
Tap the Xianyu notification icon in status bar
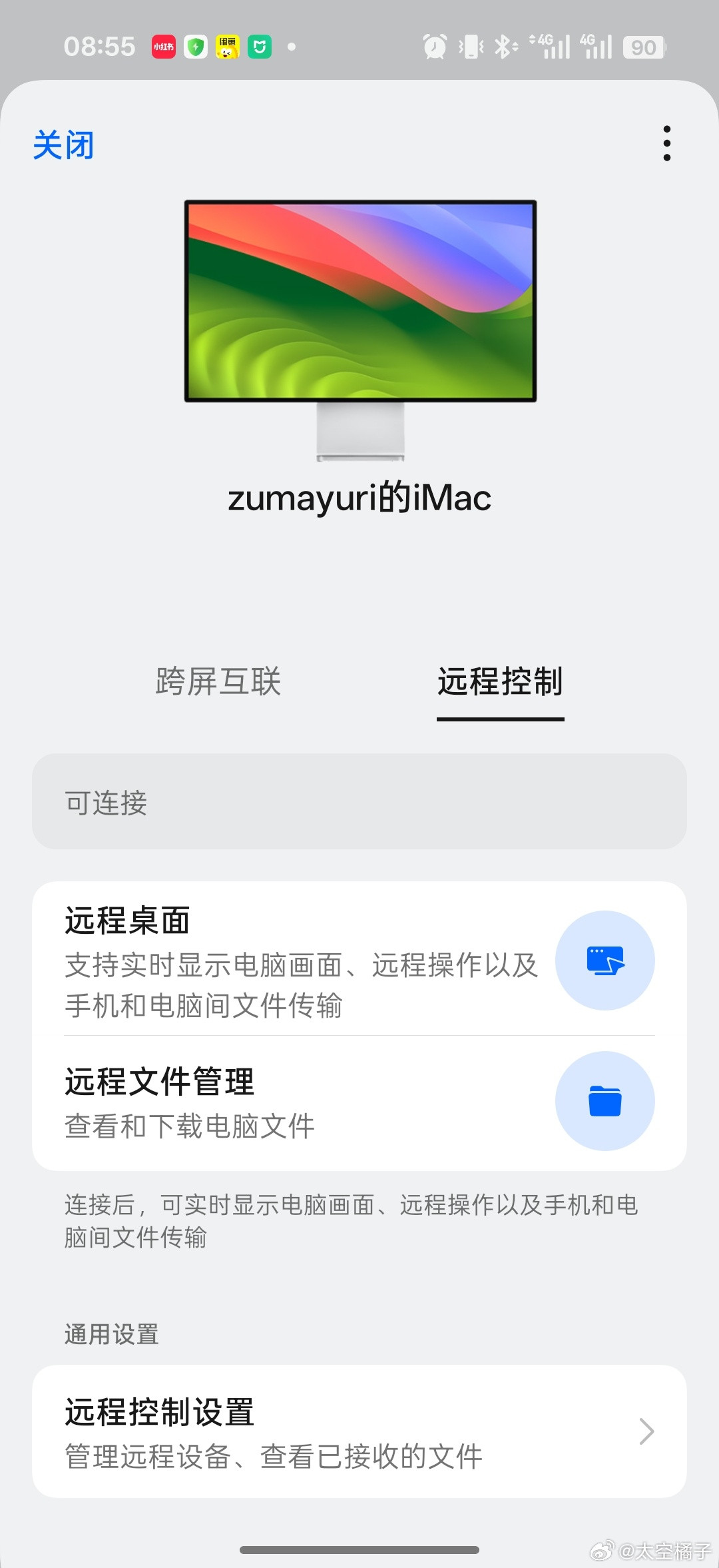[x=228, y=47]
